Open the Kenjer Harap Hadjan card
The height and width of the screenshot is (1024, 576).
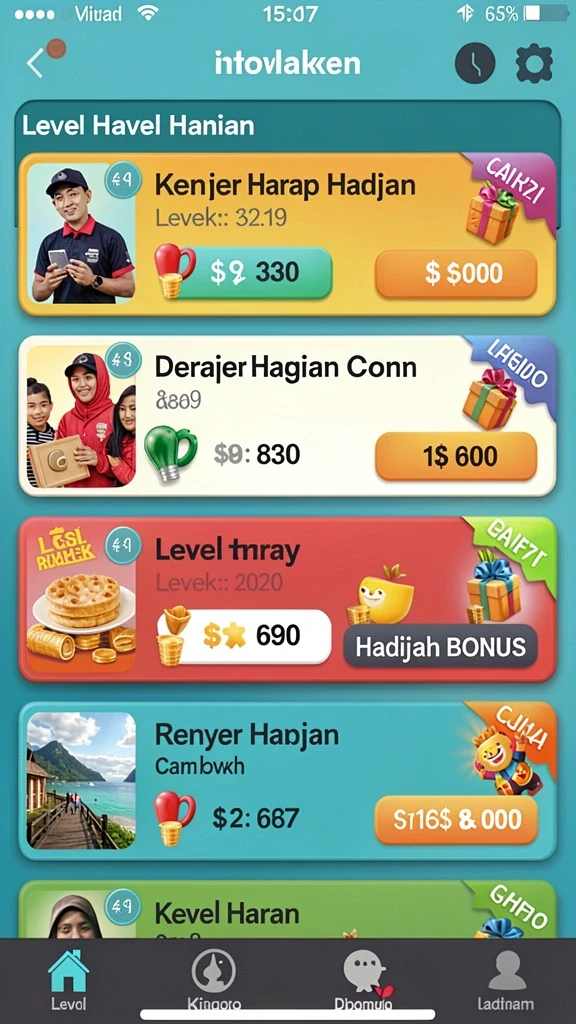click(x=287, y=234)
